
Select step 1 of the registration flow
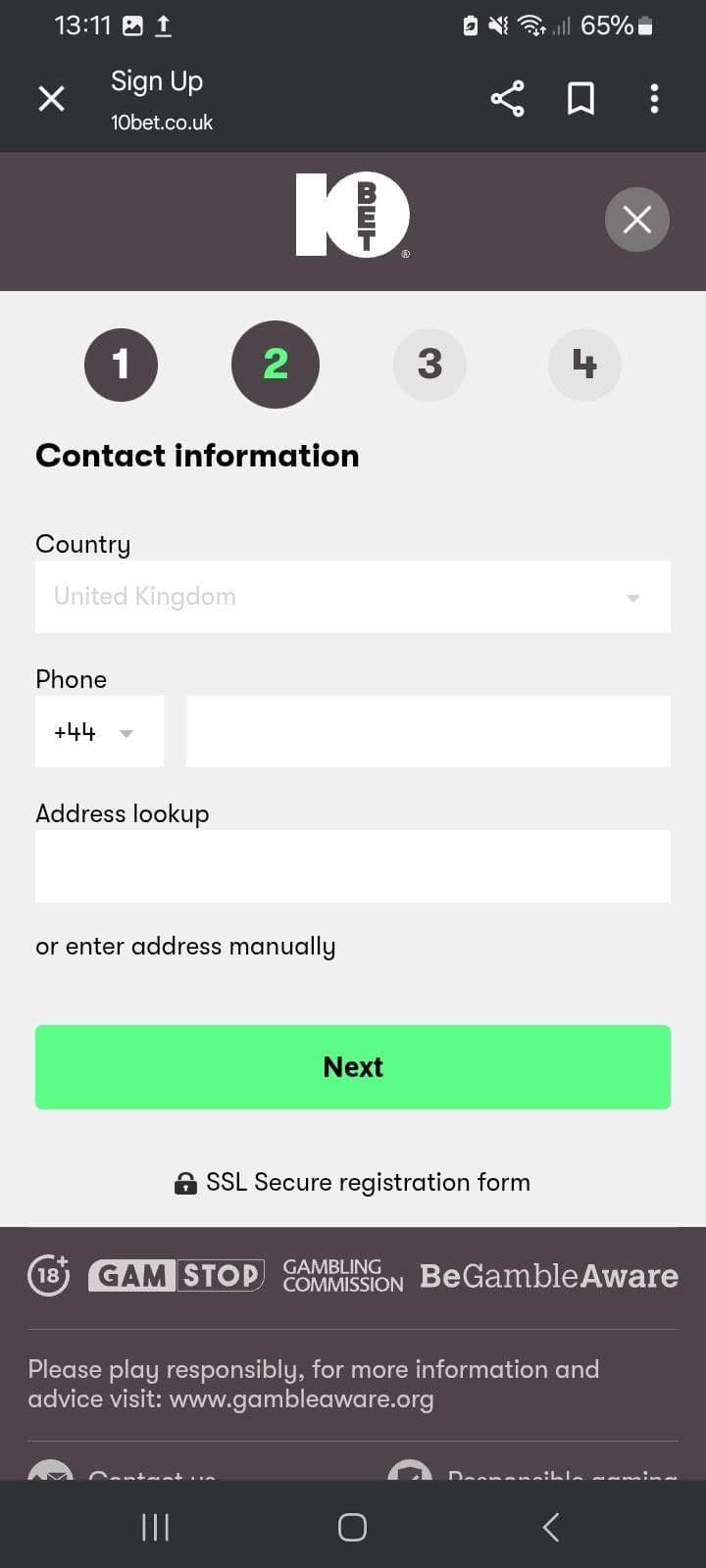click(121, 365)
